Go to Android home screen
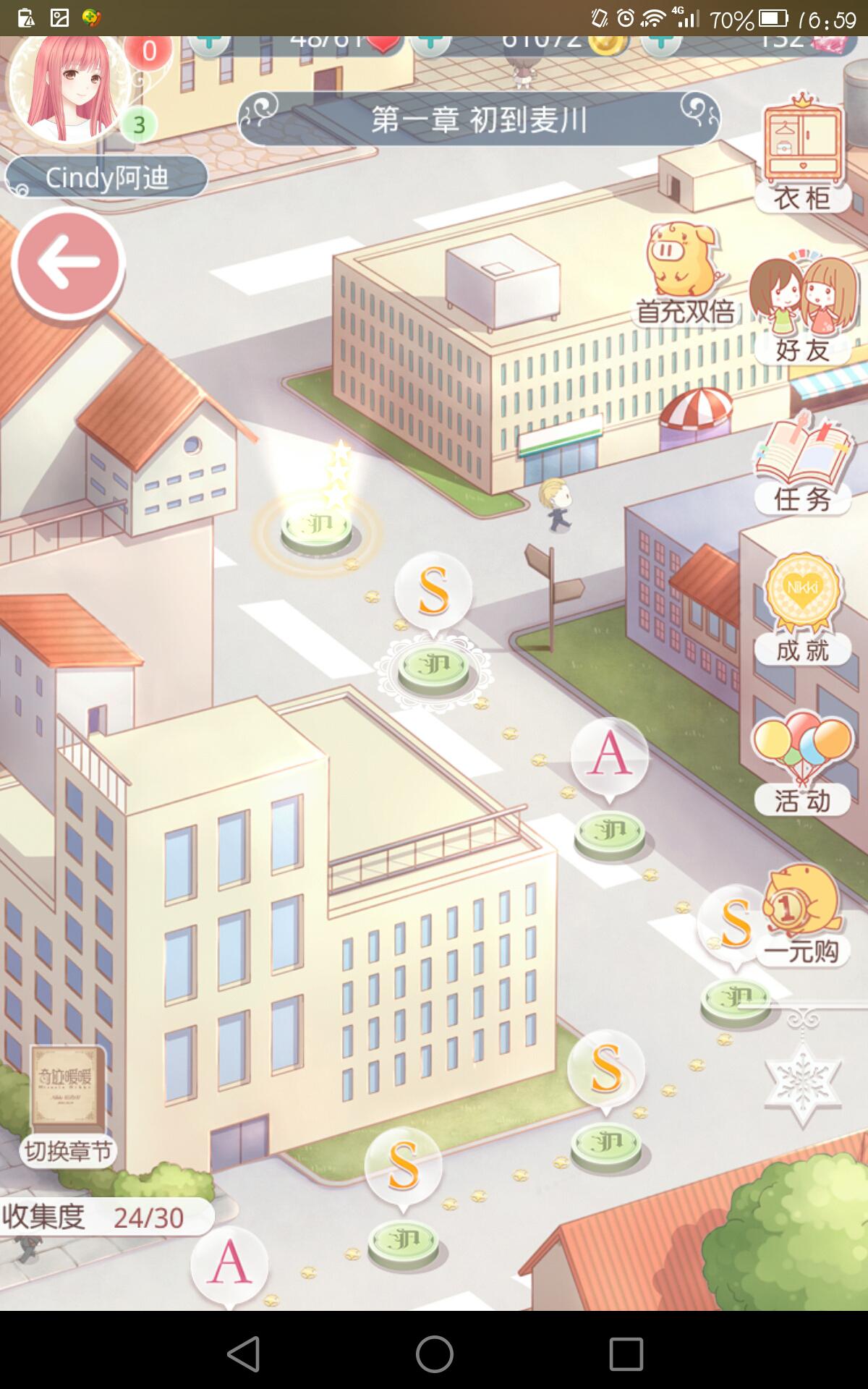 [x=434, y=1353]
